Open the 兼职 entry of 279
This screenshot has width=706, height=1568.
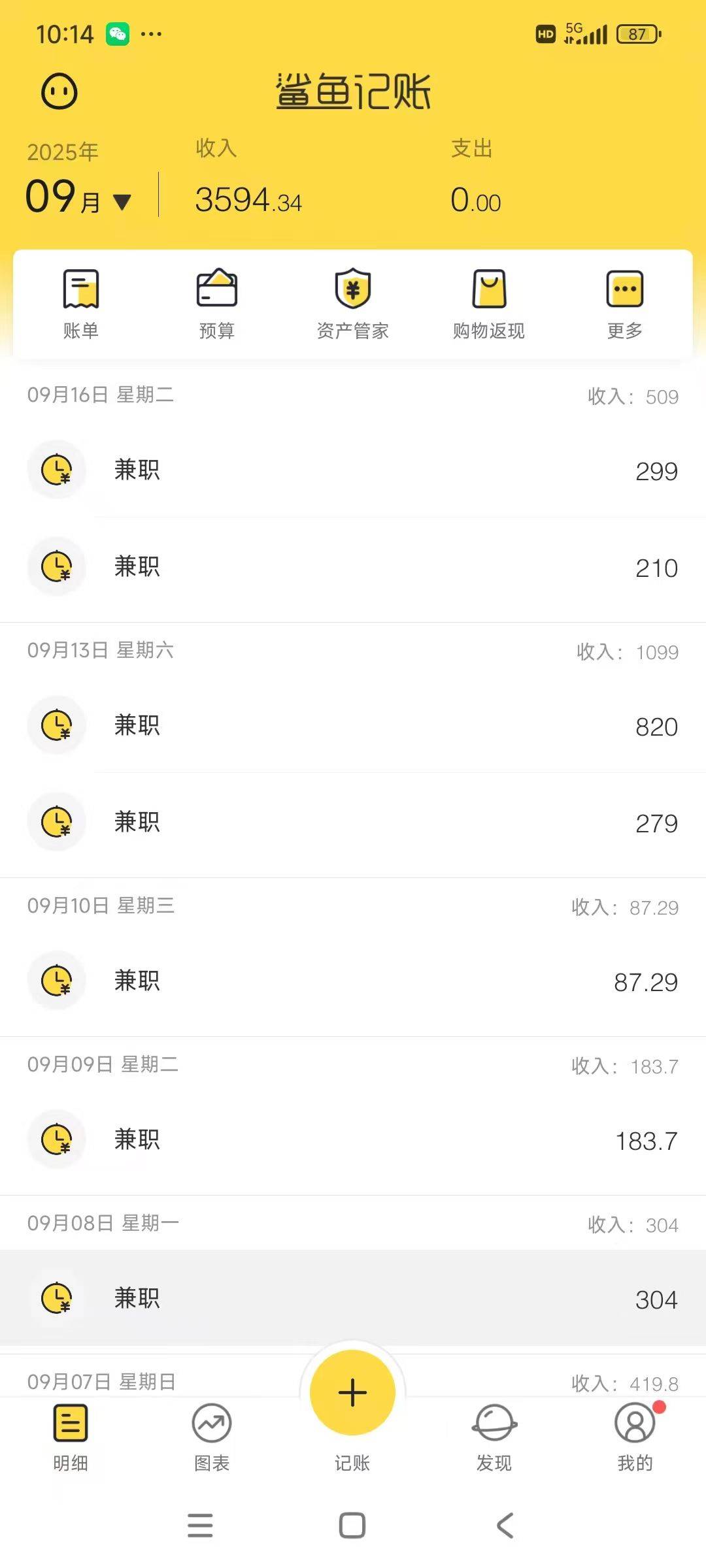353,822
